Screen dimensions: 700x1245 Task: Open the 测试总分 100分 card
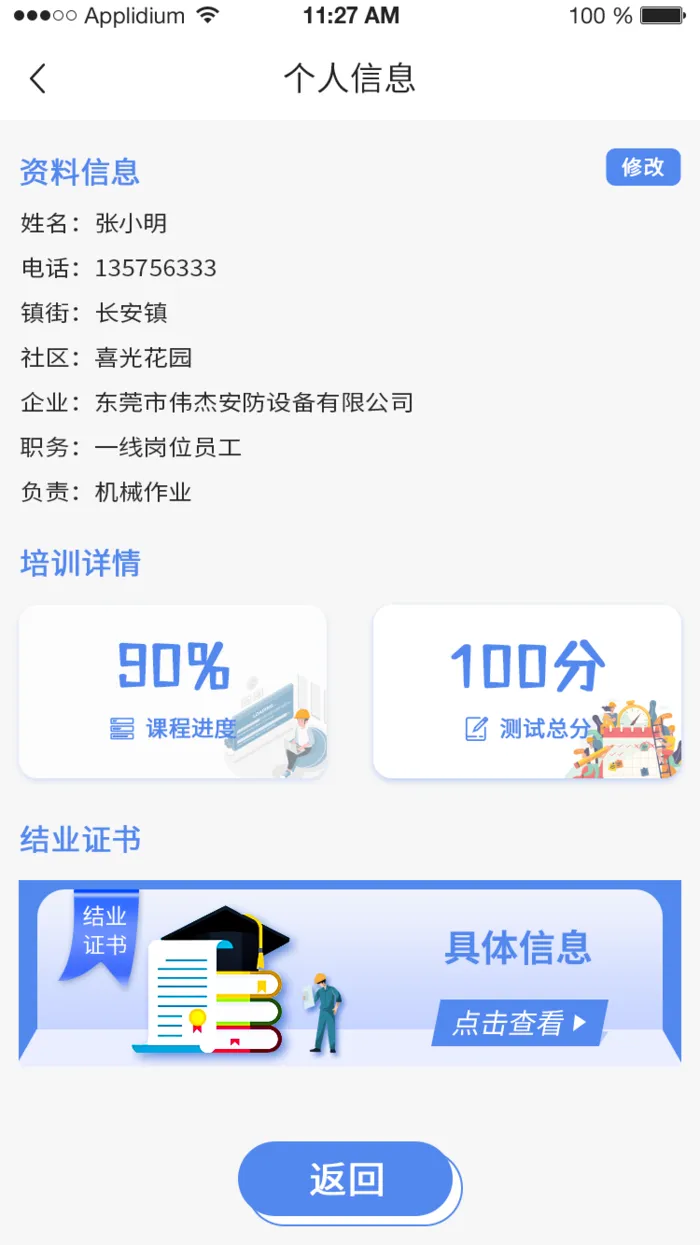pos(527,692)
